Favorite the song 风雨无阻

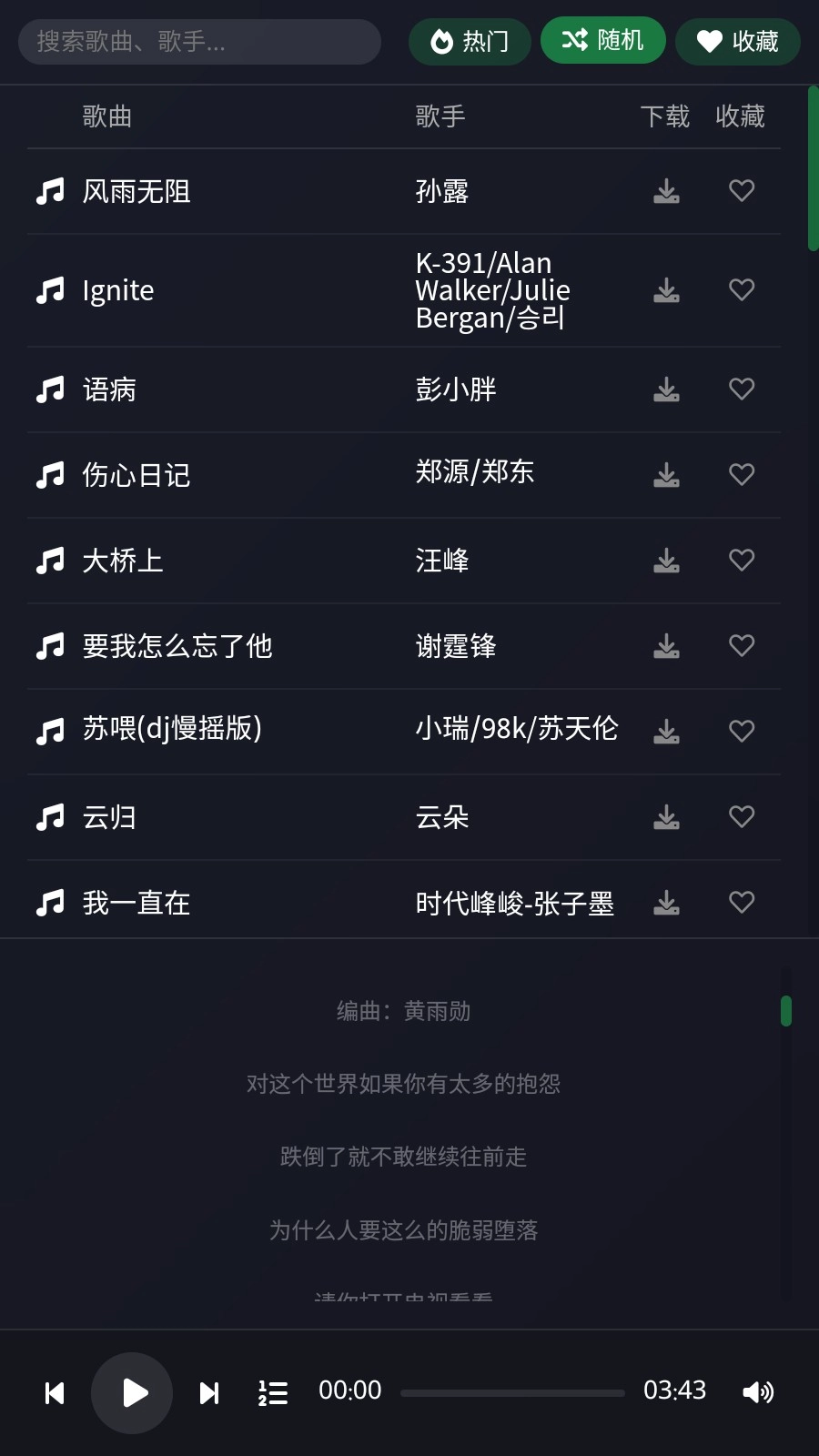pyautogui.click(x=742, y=191)
